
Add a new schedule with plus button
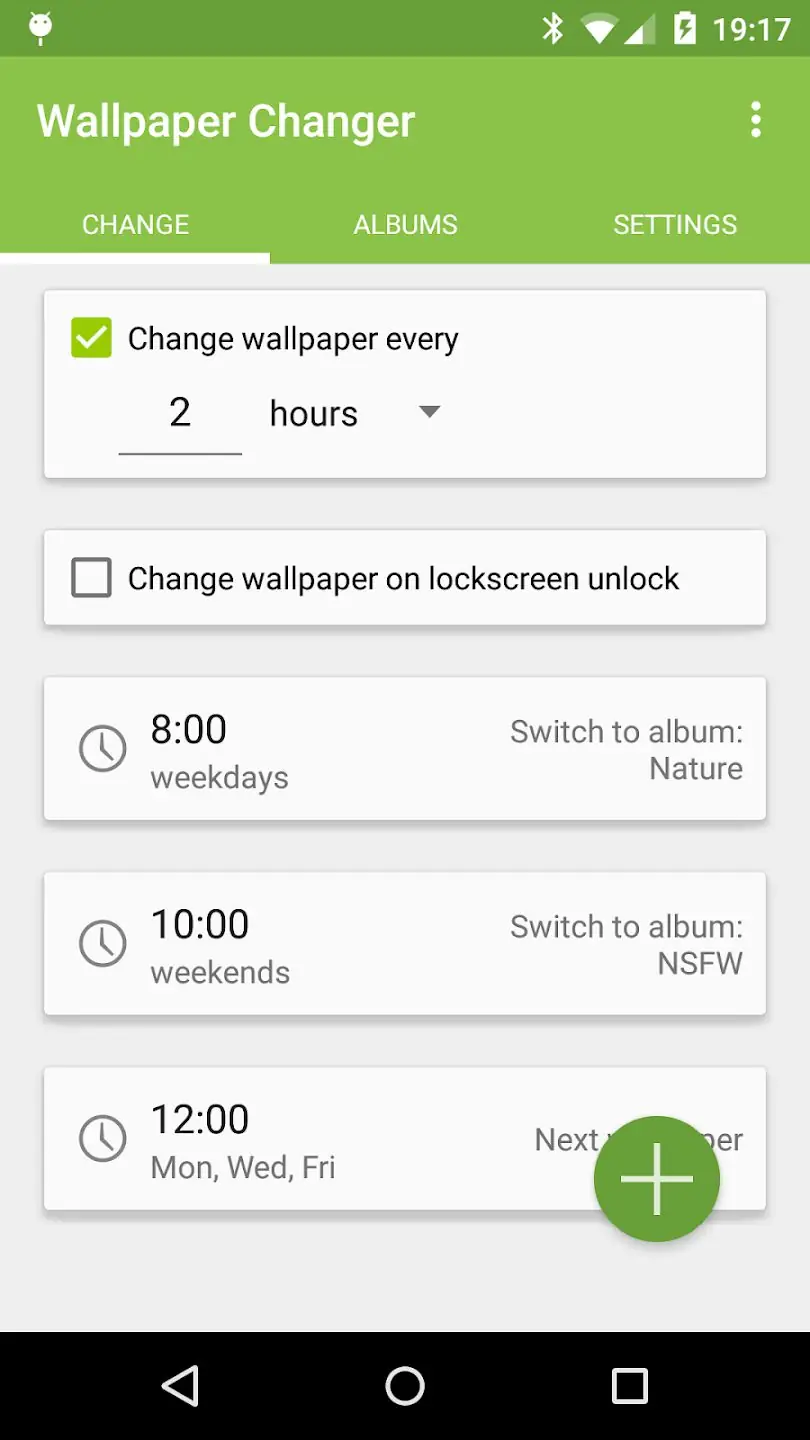pyautogui.click(x=656, y=1179)
